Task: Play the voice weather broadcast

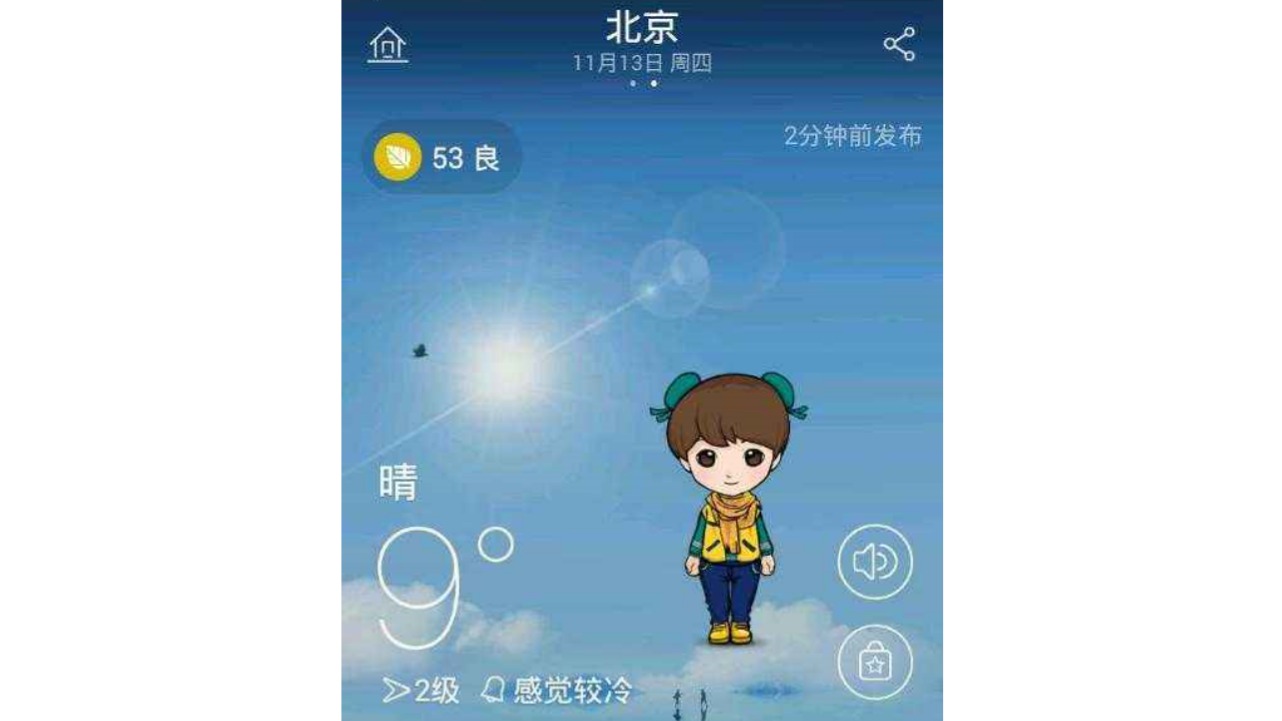Action: 875,563
